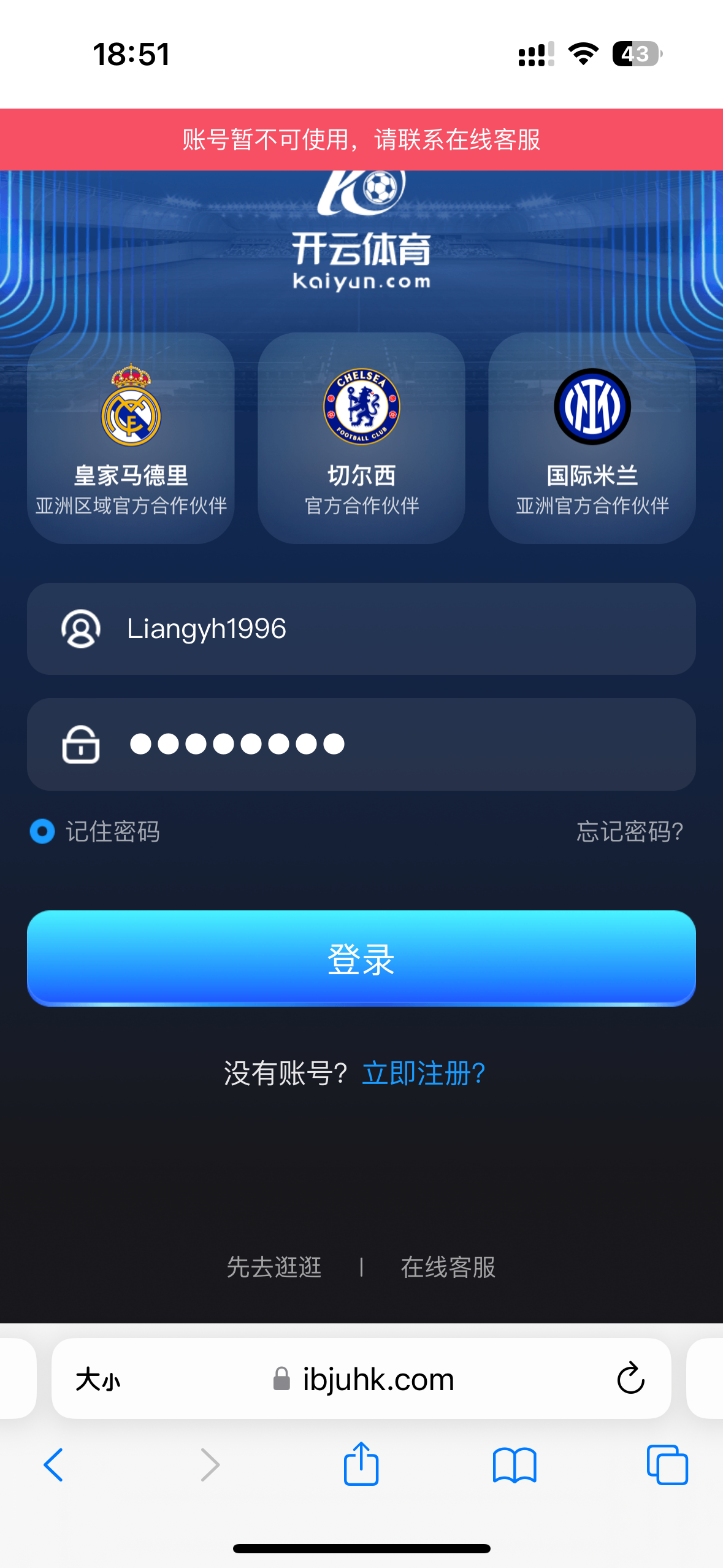Viewport: 723px width, 1568px height.
Task: Show all open Safari tabs
Action: click(x=667, y=1465)
